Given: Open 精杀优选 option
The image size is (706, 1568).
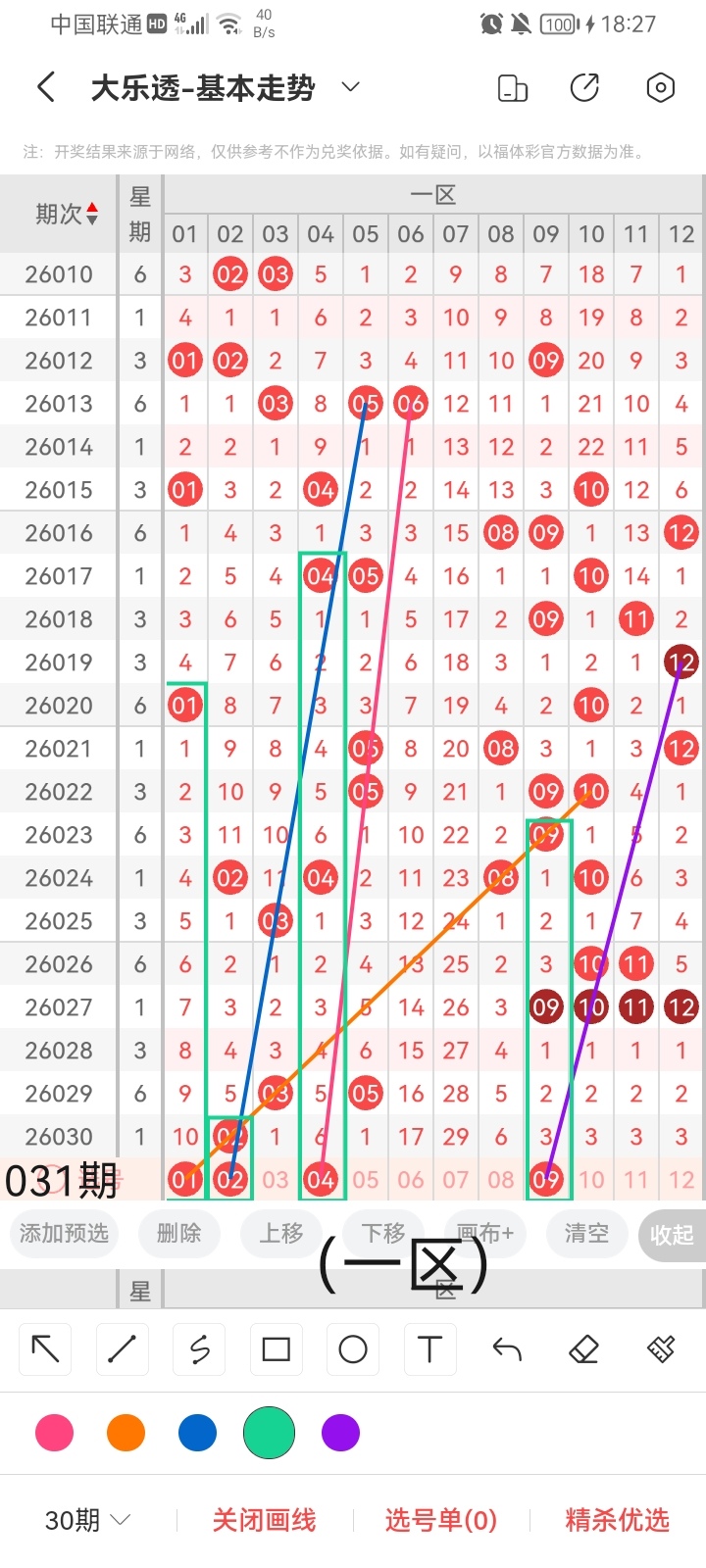Looking at the screenshot, I should pos(617,1520).
